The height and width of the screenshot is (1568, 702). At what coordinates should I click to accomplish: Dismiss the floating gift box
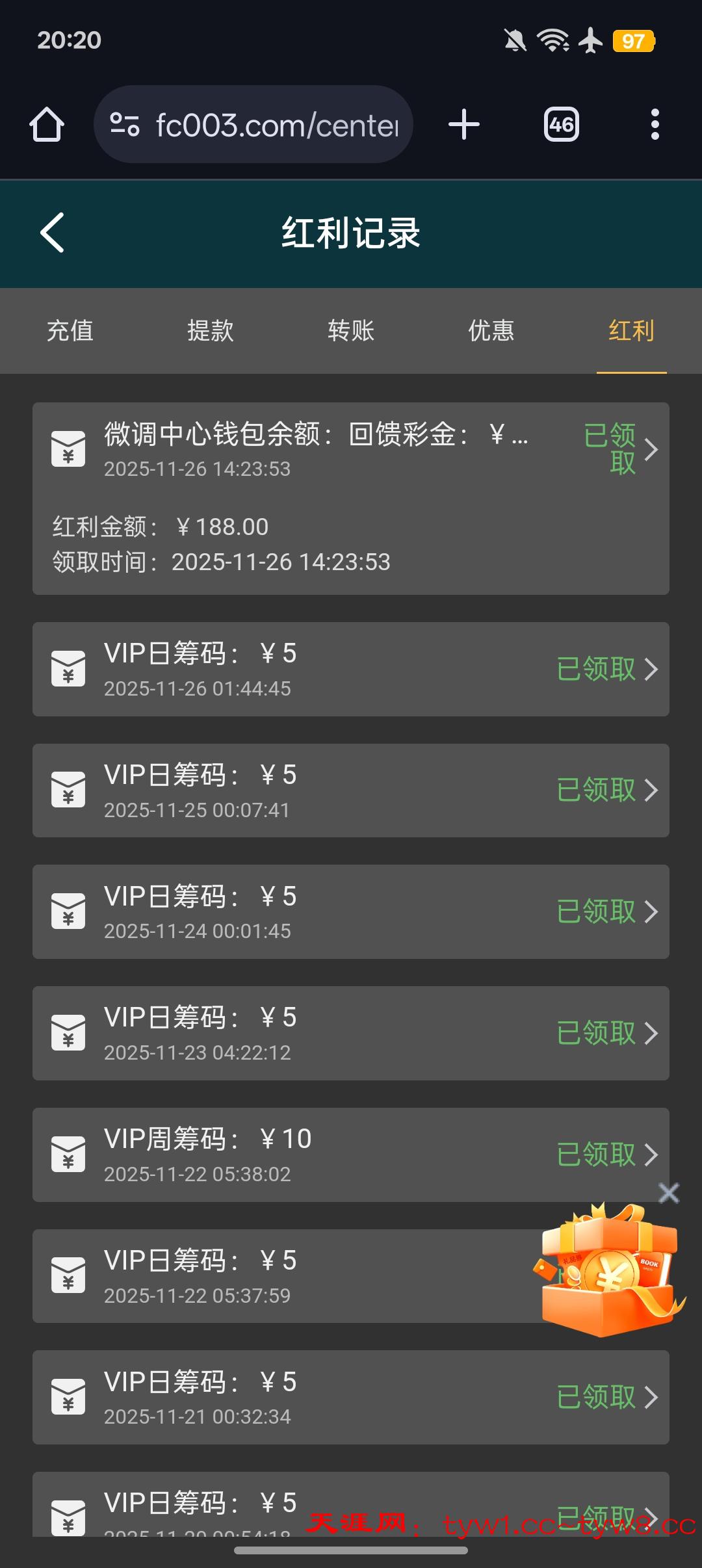click(669, 1193)
